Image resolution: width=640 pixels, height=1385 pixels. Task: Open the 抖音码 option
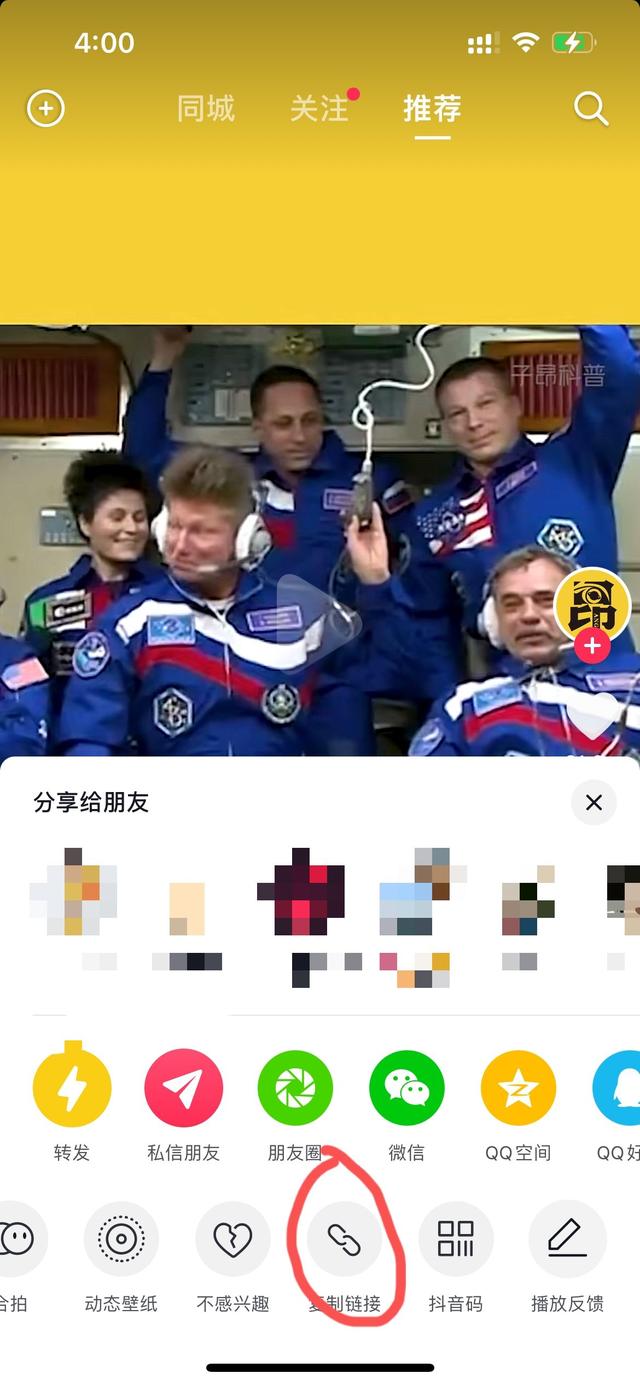pos(456,1240)
